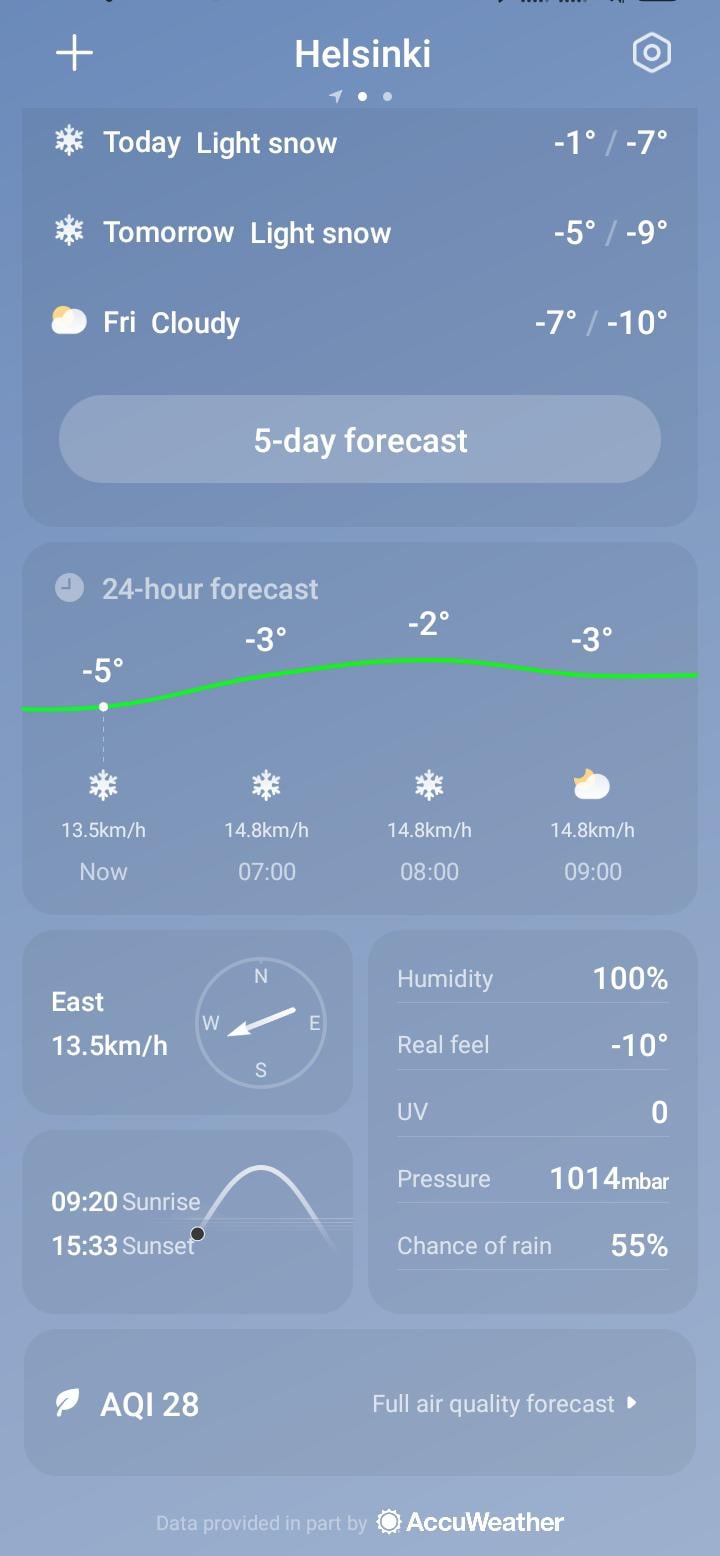Open Fri Cloudy forecast row
720x1556 pixels.
pyautogui.click(x=360, y=322)
